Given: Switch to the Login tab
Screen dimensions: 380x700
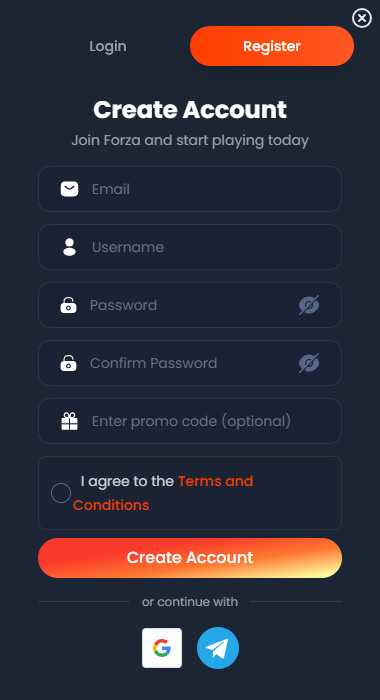Looking at the screenshot, I should 108,46.
